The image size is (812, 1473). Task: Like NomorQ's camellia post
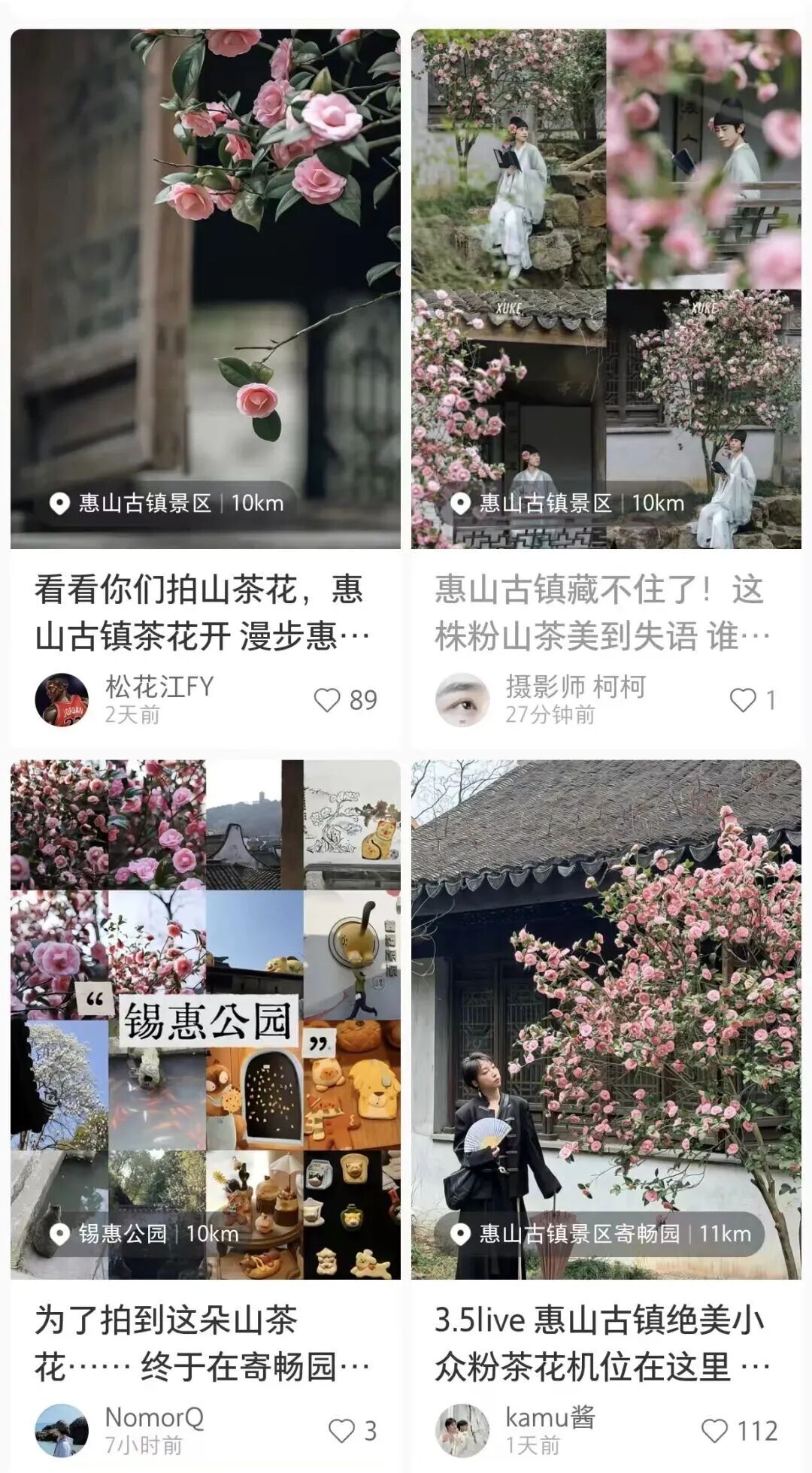[x=342, y=1431]
